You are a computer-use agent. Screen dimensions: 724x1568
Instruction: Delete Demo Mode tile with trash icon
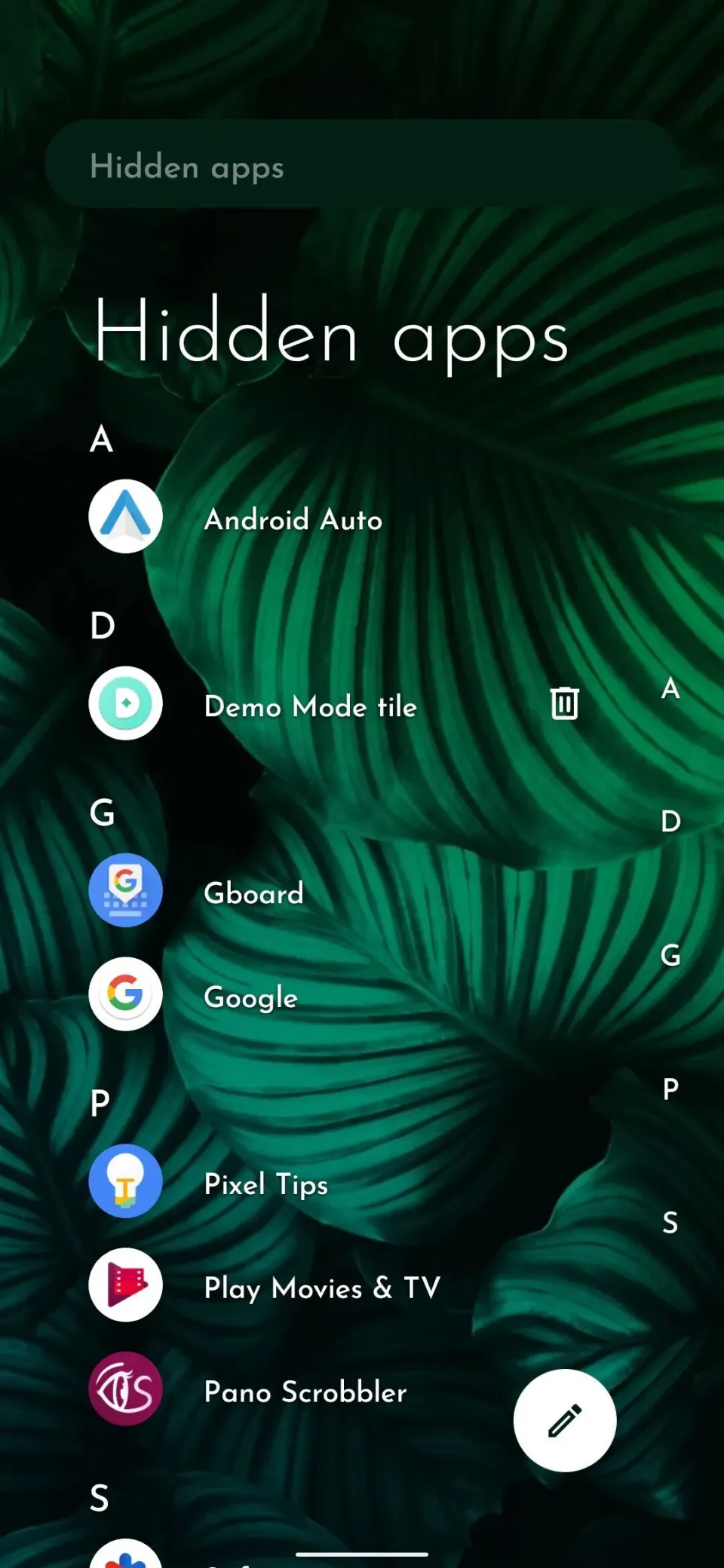(x=564, y=703)
